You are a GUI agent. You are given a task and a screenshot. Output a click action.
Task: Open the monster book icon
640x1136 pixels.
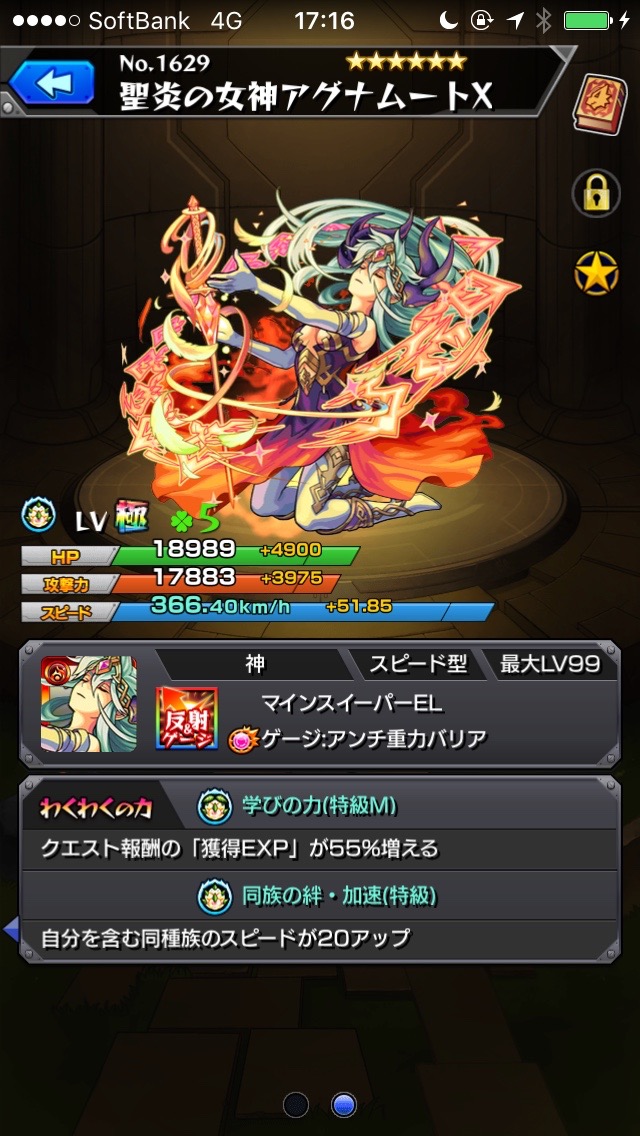(596, 98)
